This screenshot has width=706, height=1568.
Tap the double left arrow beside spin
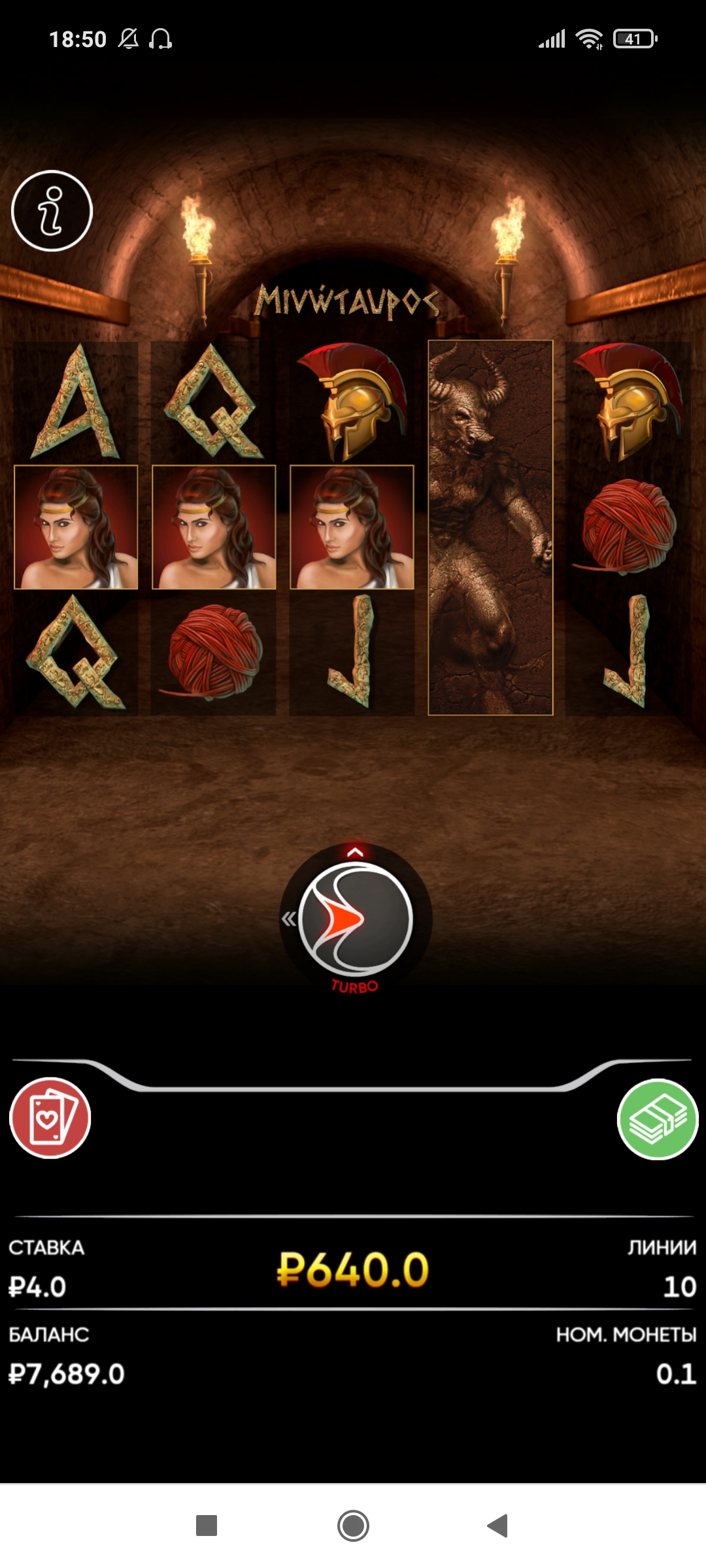pos(288,919)
